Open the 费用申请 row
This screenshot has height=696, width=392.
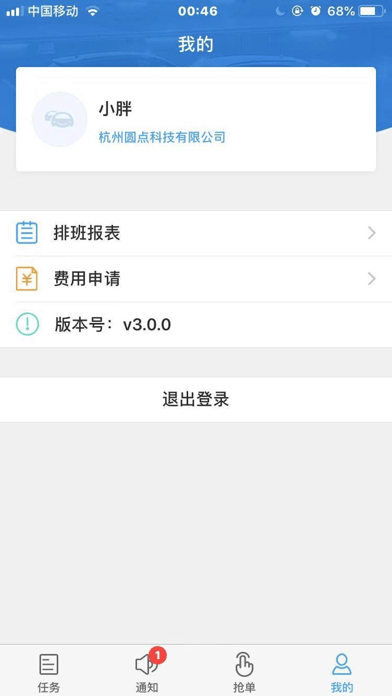196,279
